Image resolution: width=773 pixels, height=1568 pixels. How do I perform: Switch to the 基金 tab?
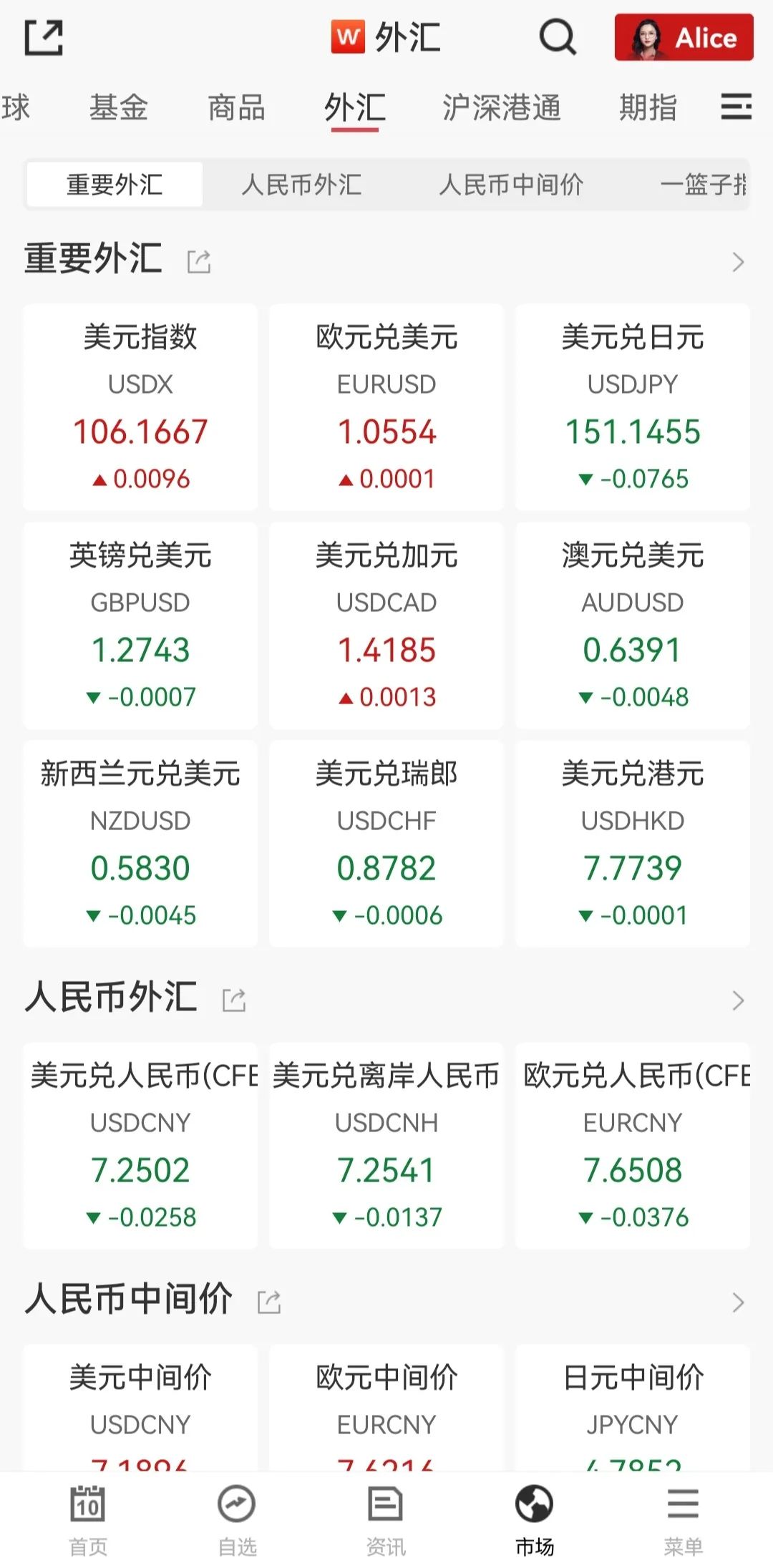[118, 108]
